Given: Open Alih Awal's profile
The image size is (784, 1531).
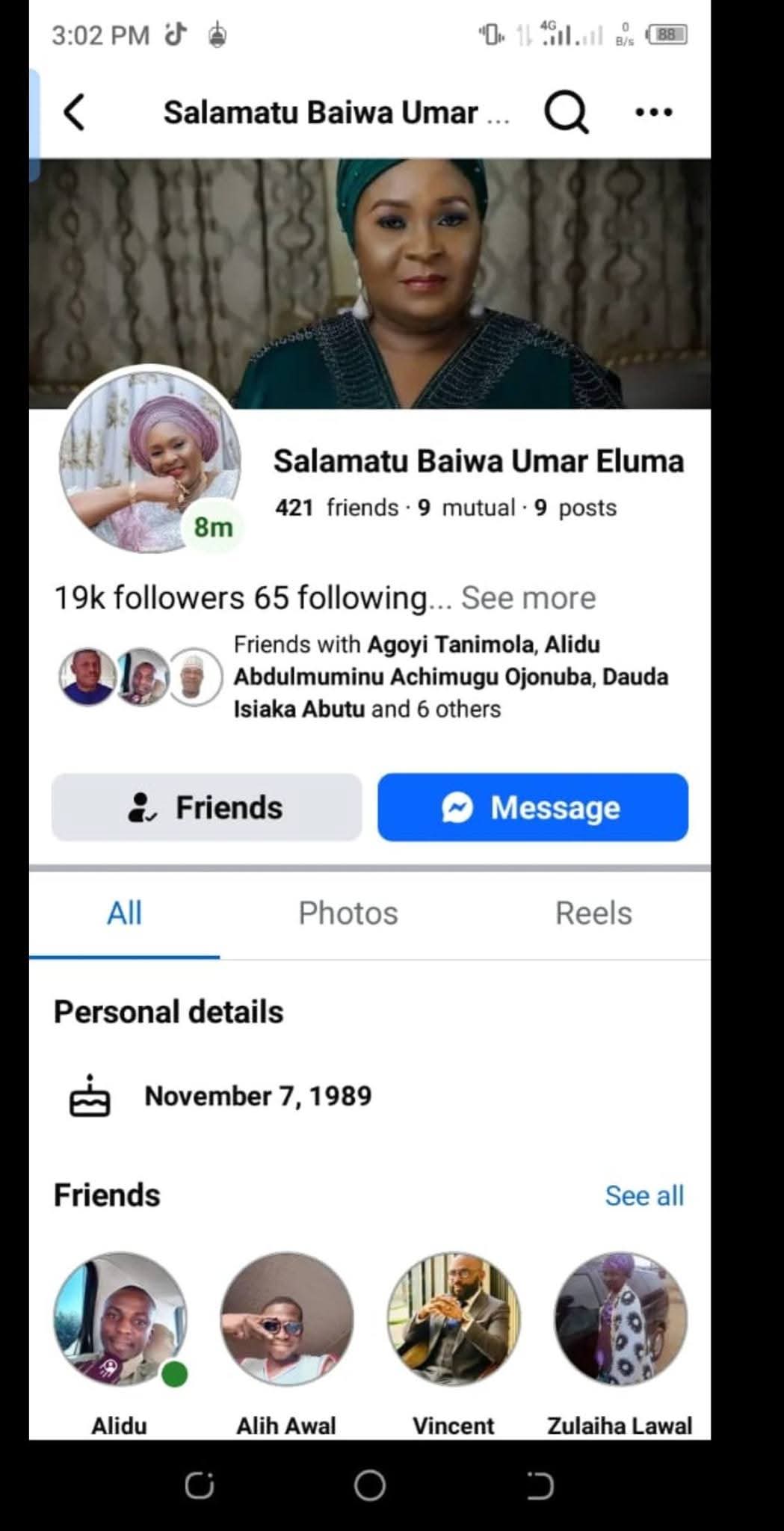Looking at the screenshot, I should pos(287,1319).
